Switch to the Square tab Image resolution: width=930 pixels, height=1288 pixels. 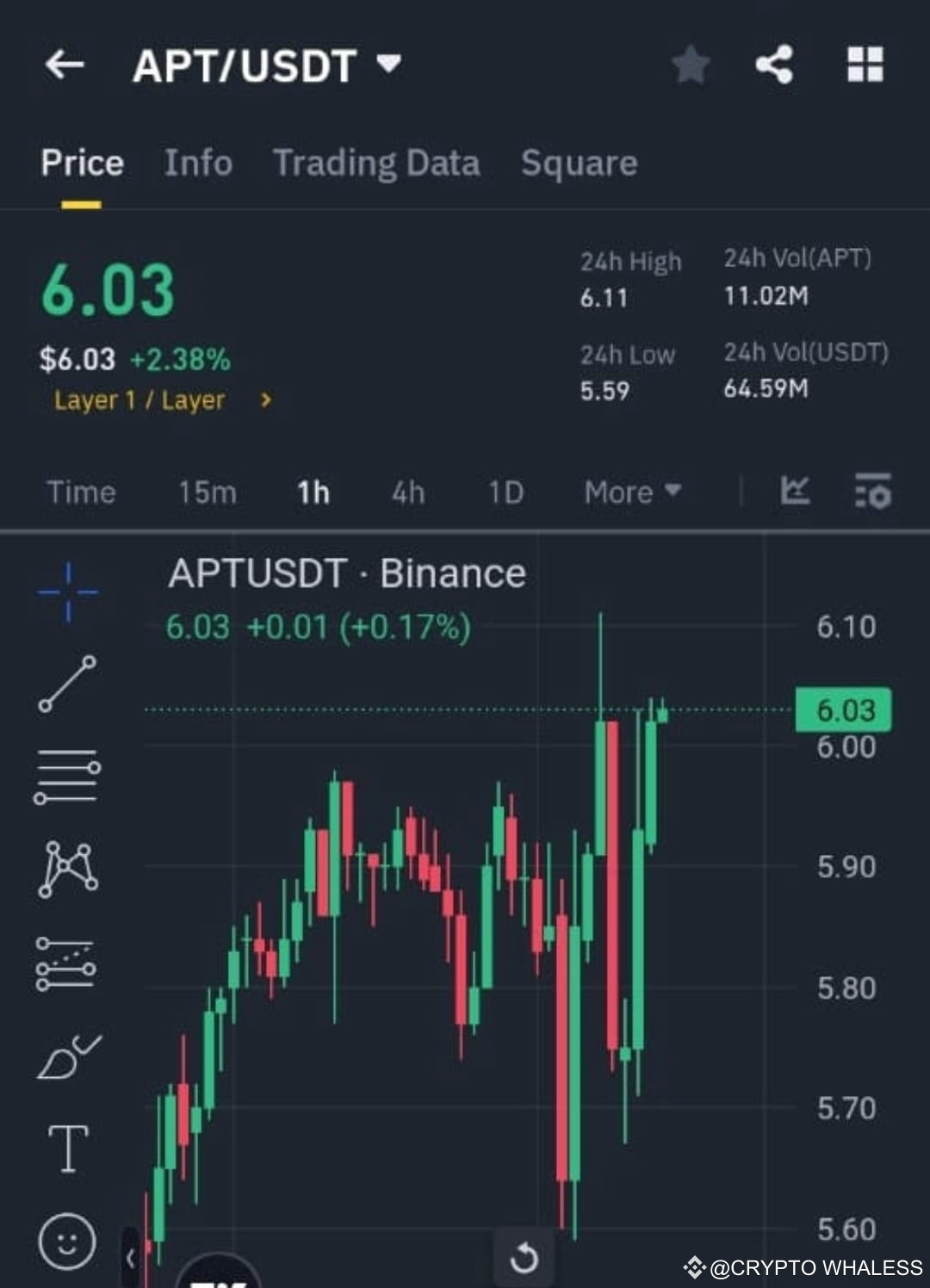(578, 163)
